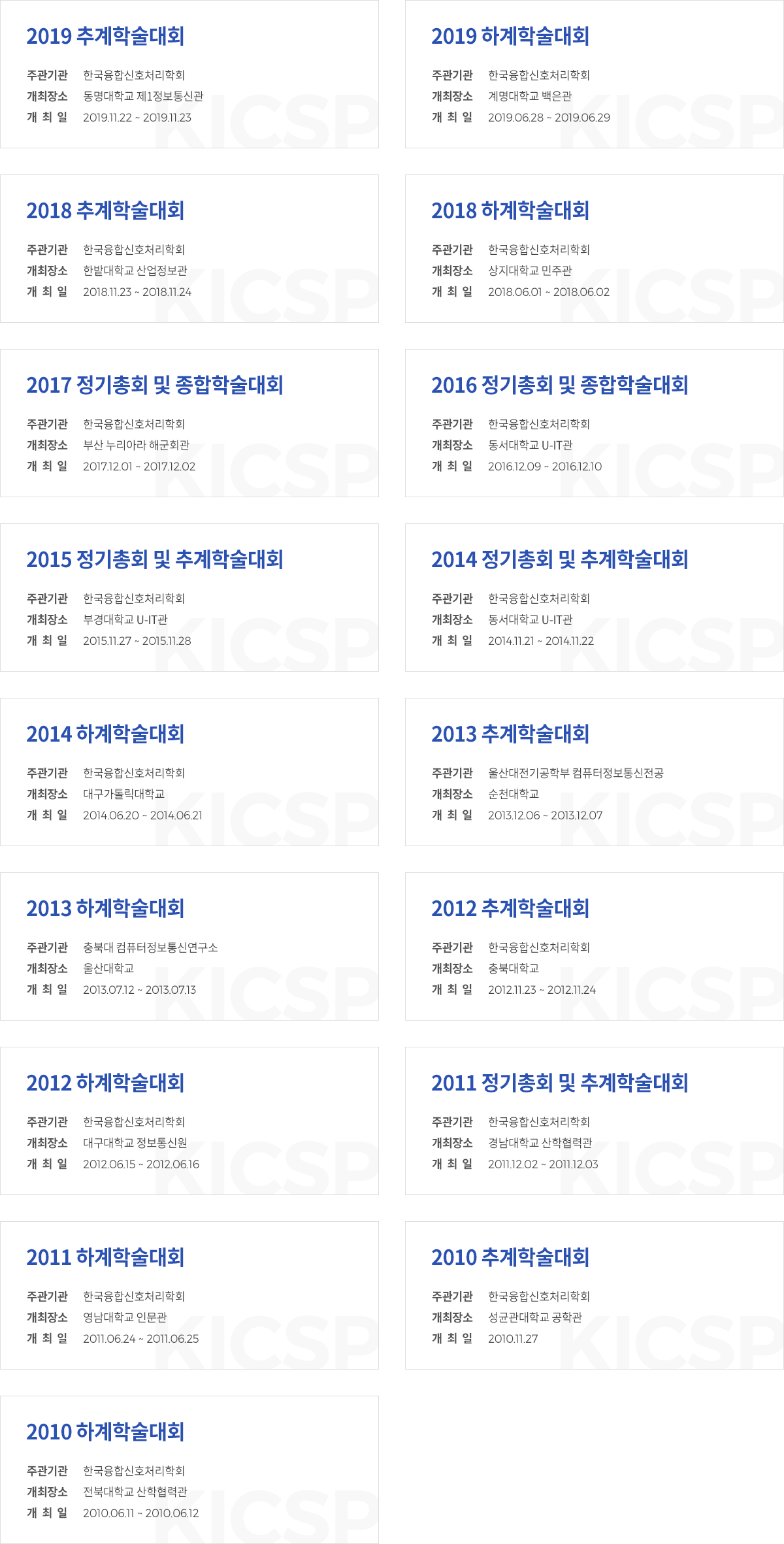784x1544 pixels.
Task: Open 2016 정기총회 및 종합학술대회 card
Action: point(595,423)
